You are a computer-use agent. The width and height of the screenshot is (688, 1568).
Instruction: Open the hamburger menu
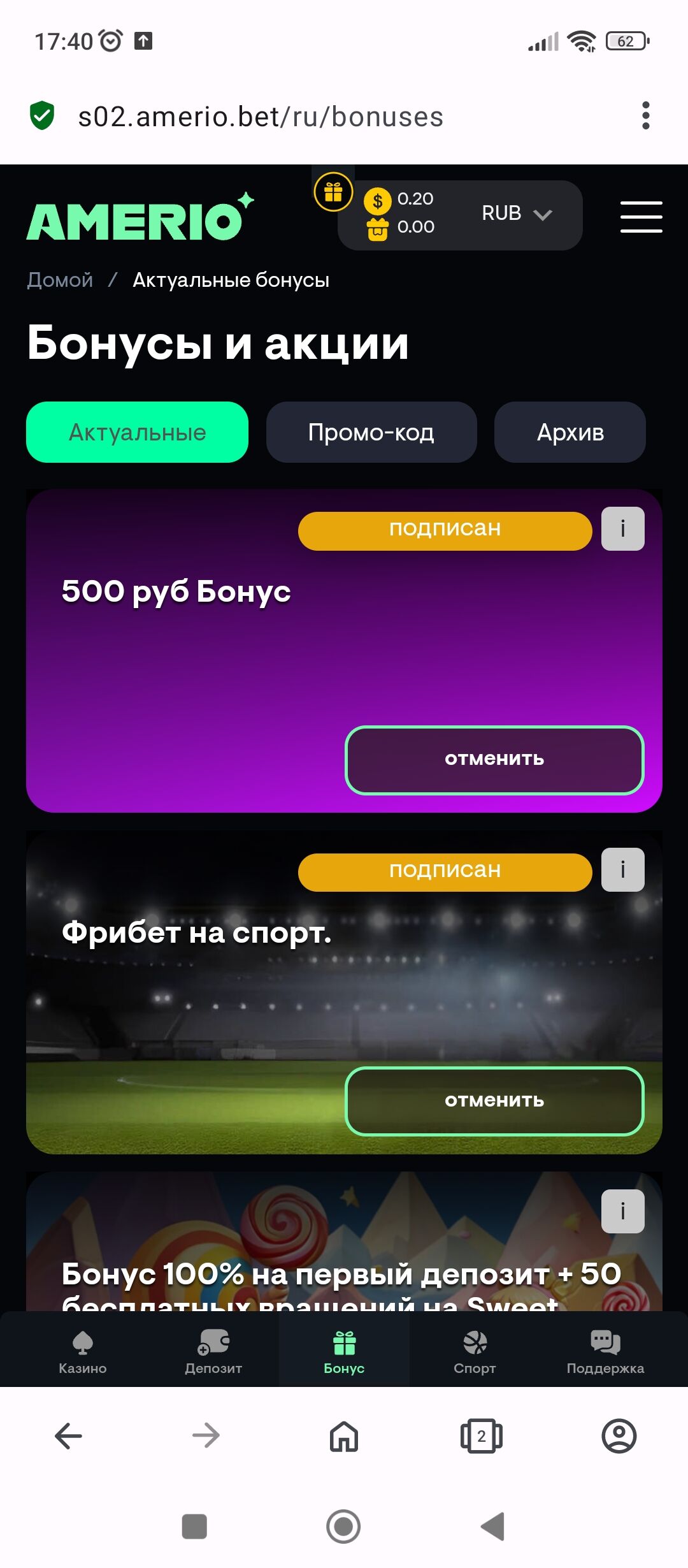[641, 217]
